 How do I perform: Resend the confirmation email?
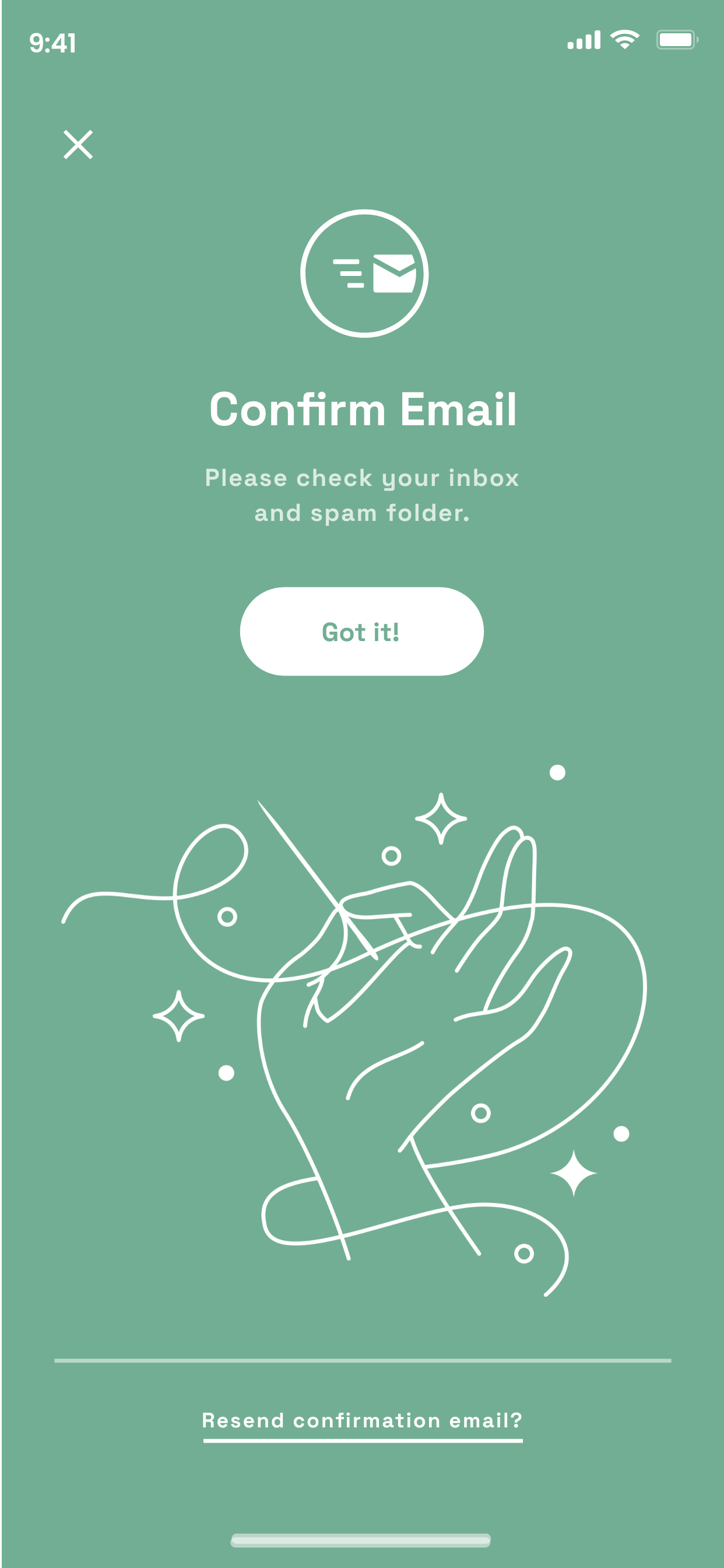click(x=363, y=1420)
